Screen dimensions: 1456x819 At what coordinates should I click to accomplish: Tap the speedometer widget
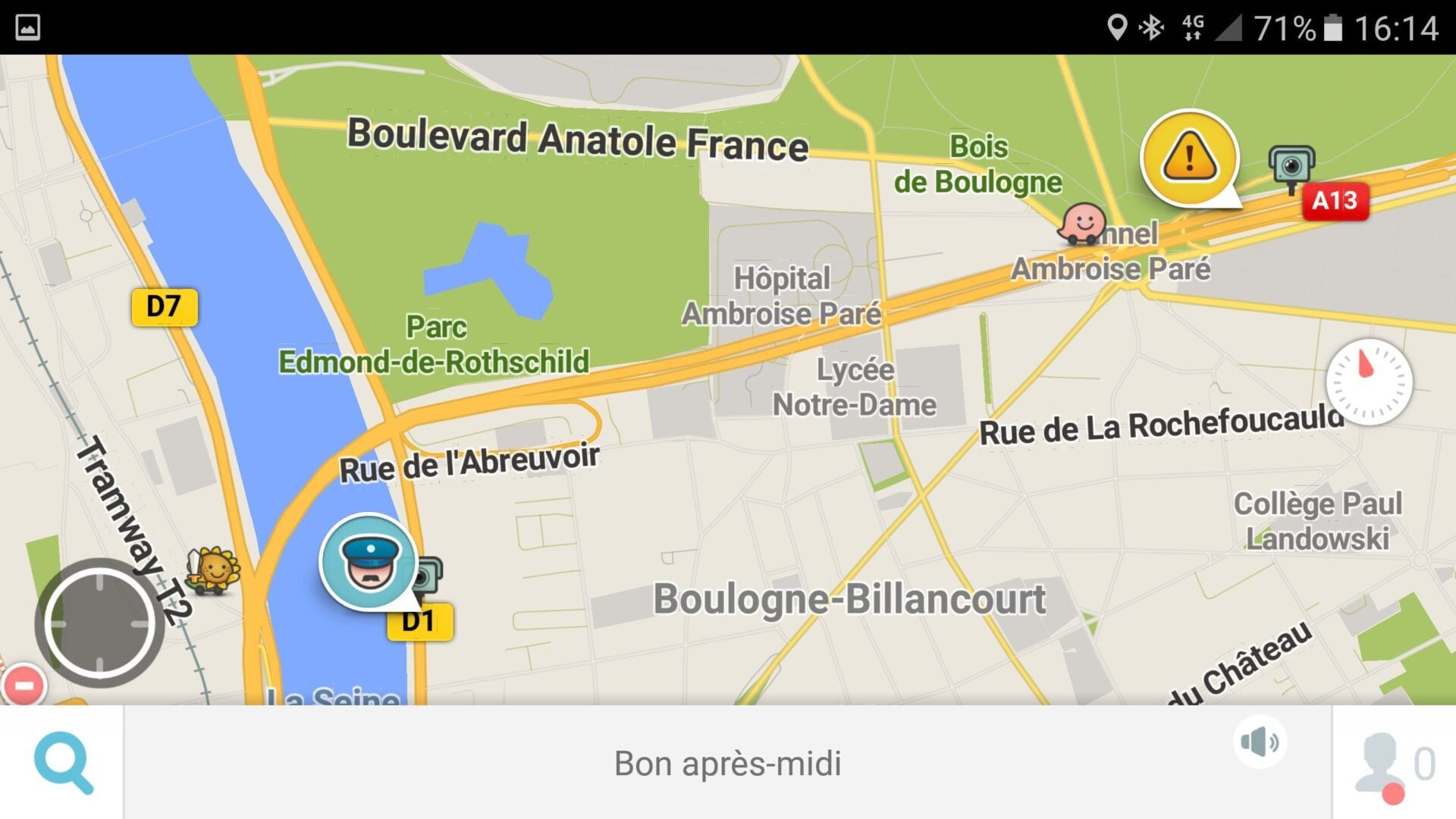click(1369, 381)
